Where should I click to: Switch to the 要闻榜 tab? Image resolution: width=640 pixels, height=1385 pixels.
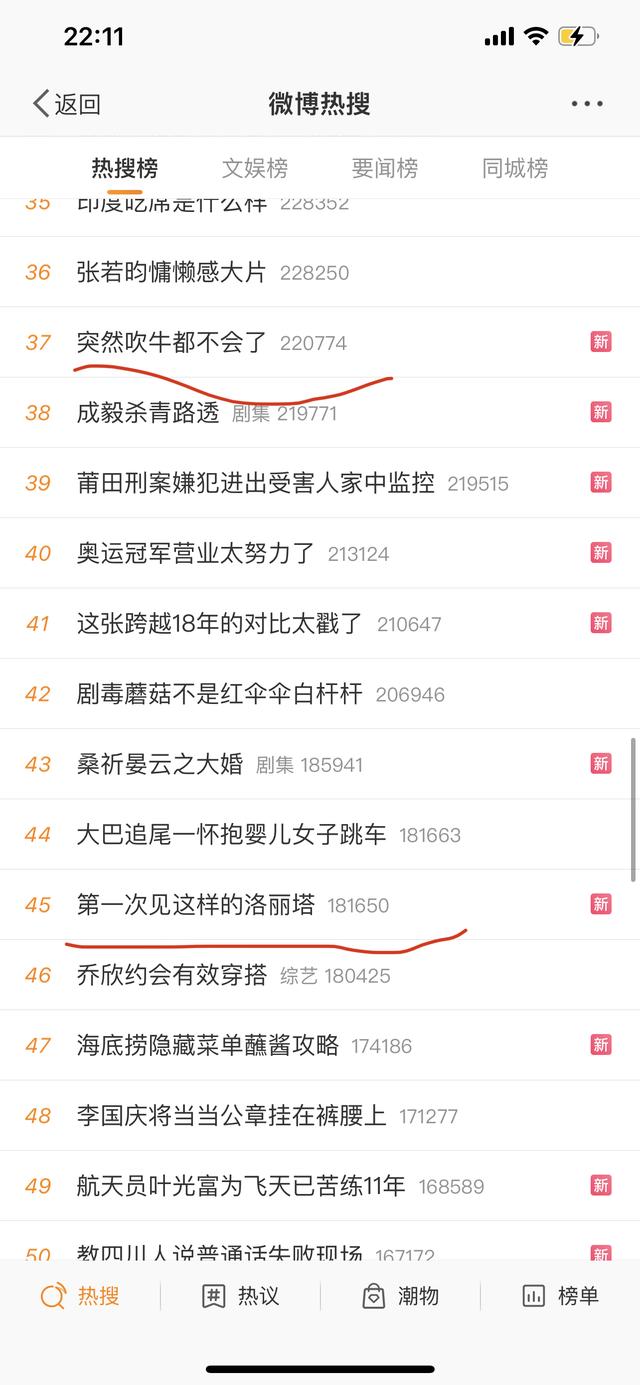(x=384, y=168)
